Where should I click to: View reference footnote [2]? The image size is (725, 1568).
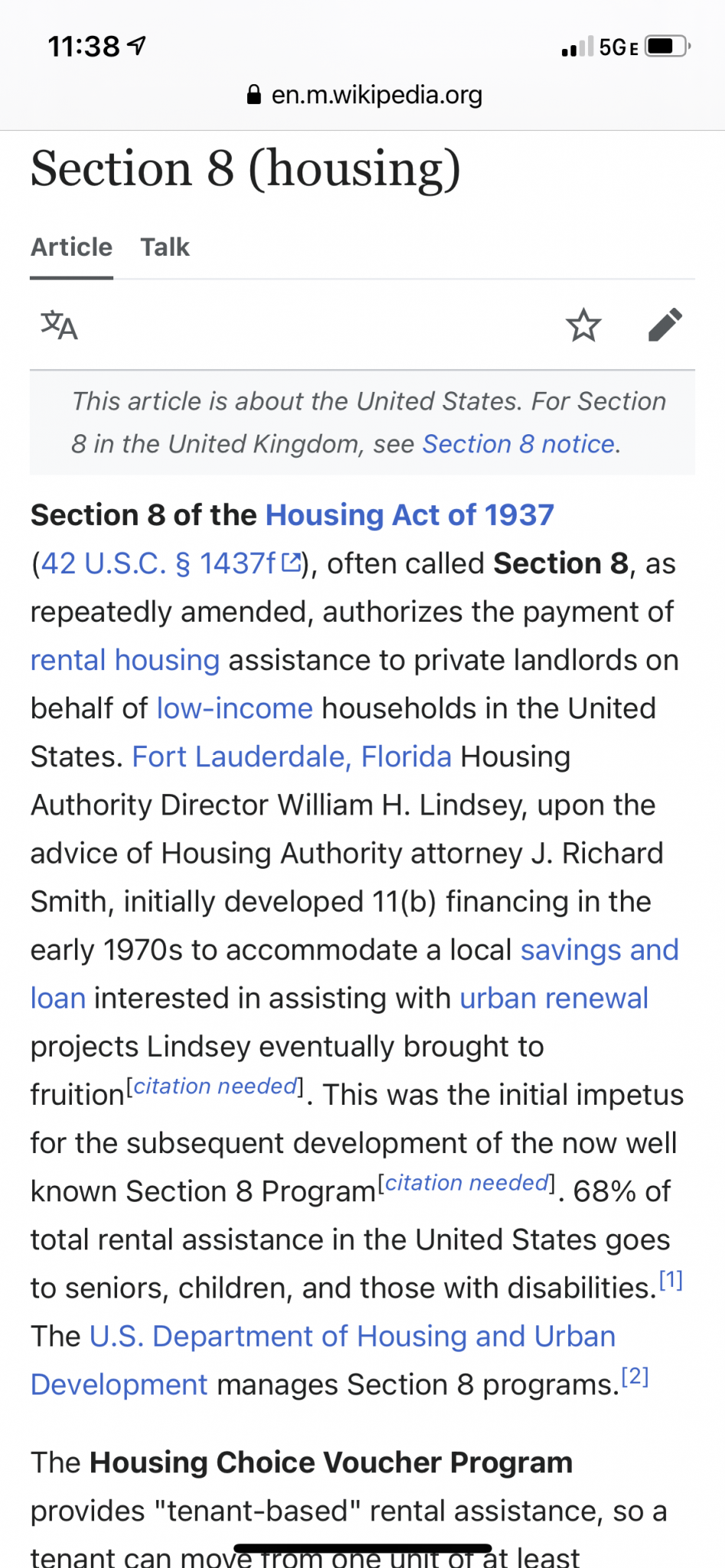point(635,1377)
